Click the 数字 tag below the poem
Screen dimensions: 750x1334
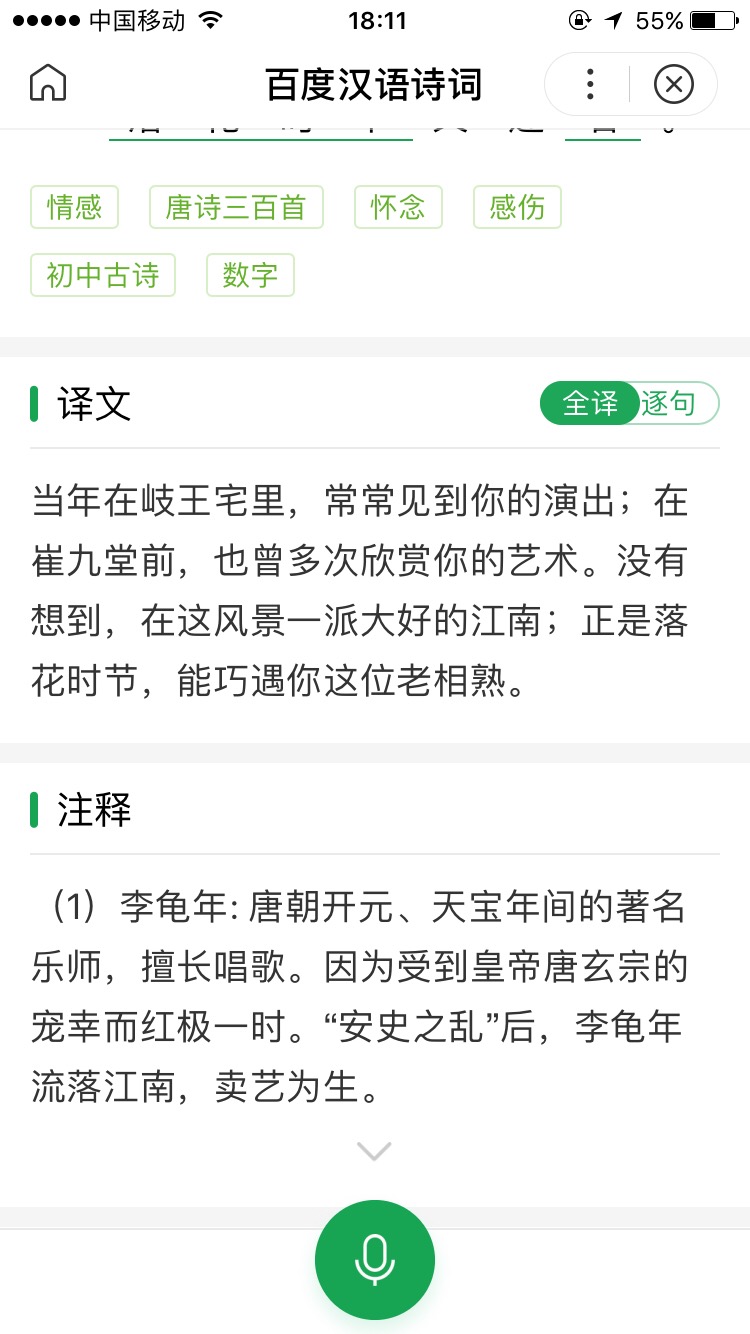coord(250,274)
